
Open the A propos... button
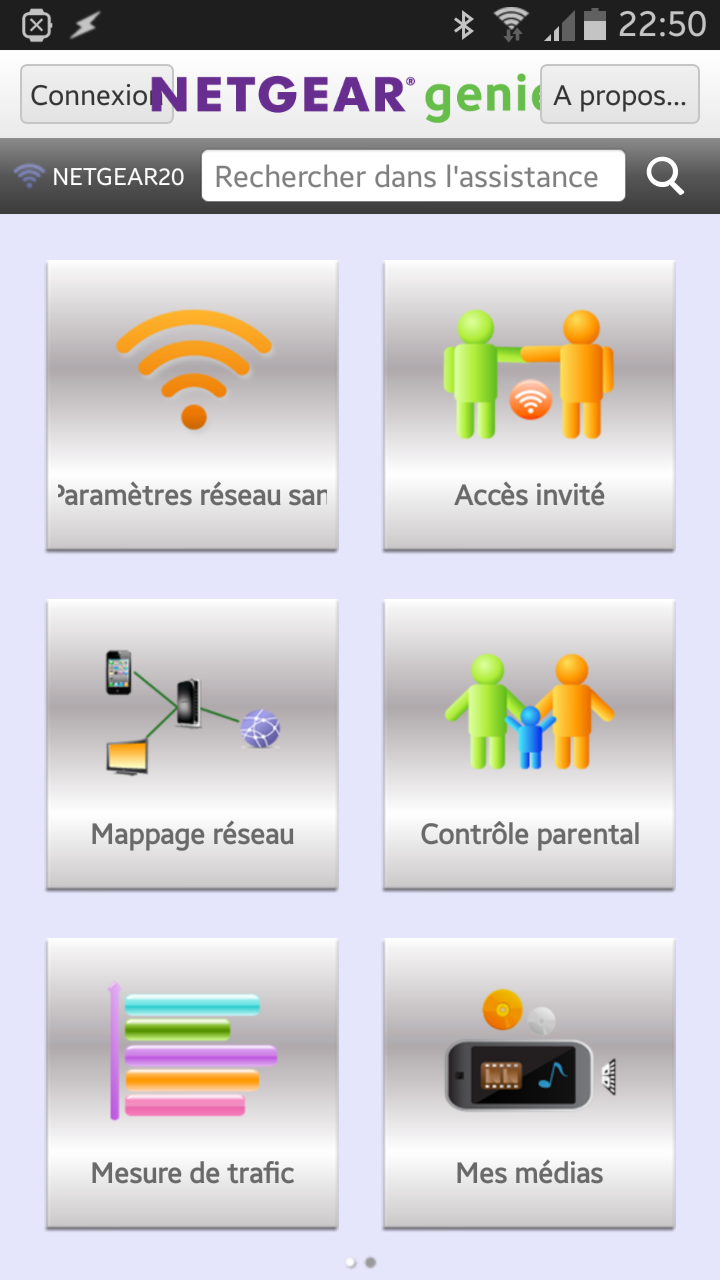(619, 95)
